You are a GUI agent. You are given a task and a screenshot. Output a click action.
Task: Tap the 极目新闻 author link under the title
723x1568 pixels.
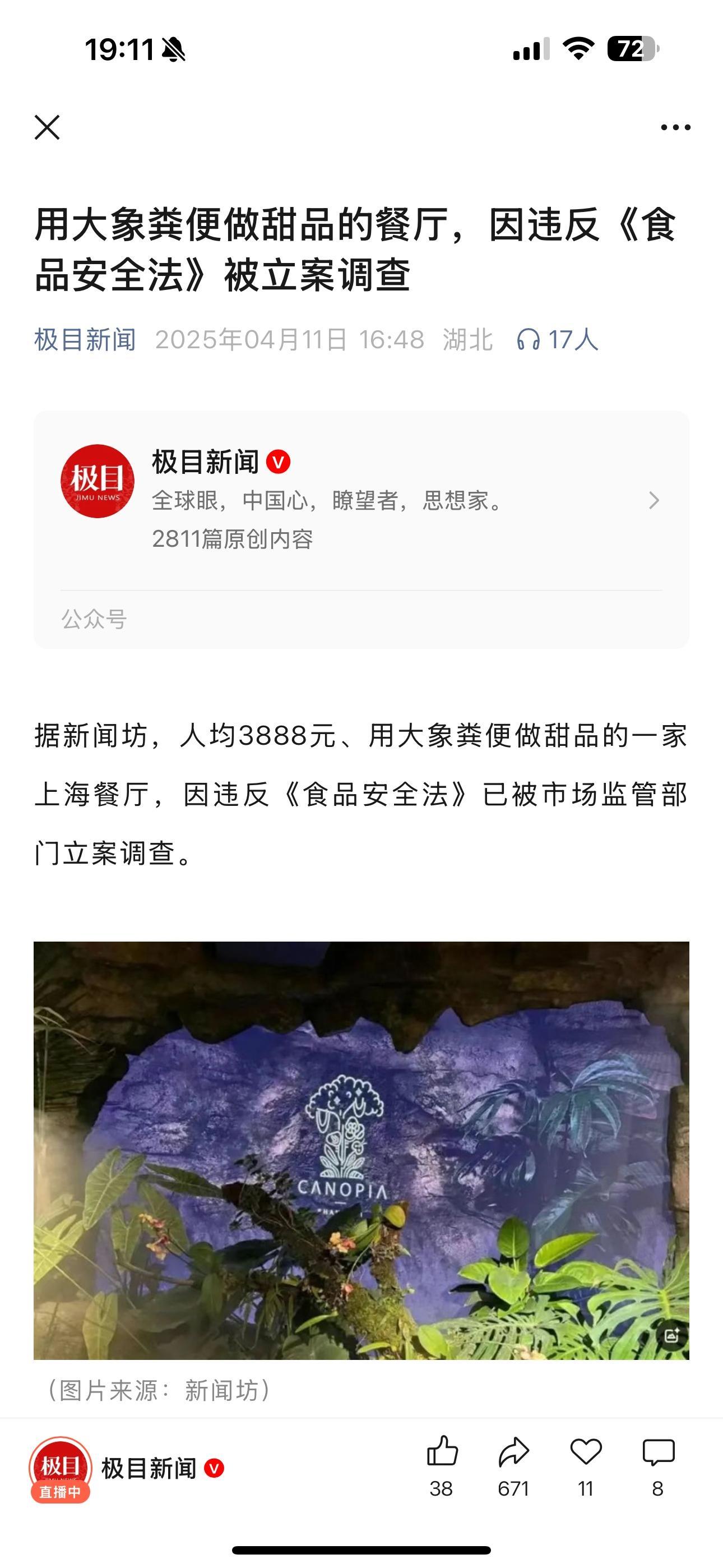pyautogui.click(x=85, y=340)
